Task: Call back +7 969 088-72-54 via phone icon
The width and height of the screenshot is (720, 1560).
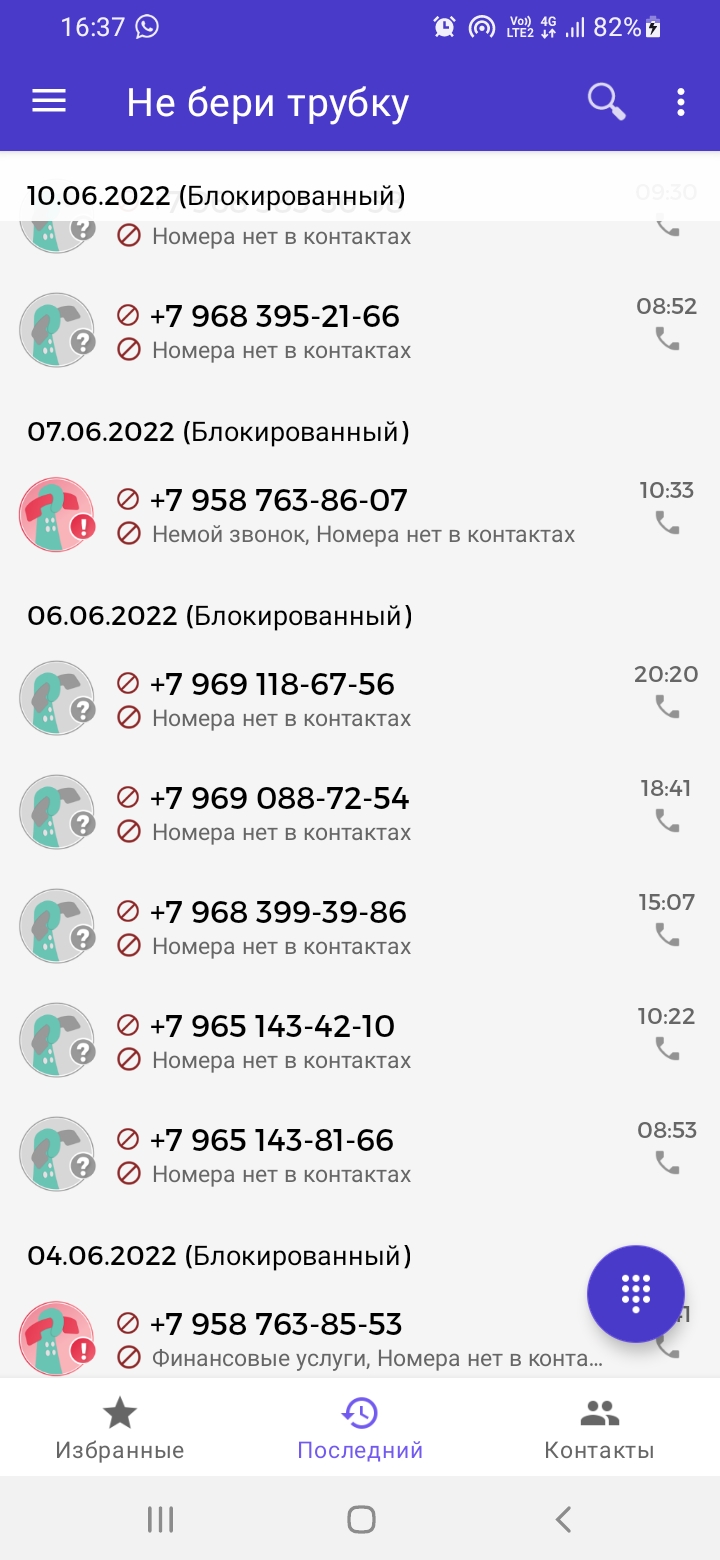Action: 667,821
